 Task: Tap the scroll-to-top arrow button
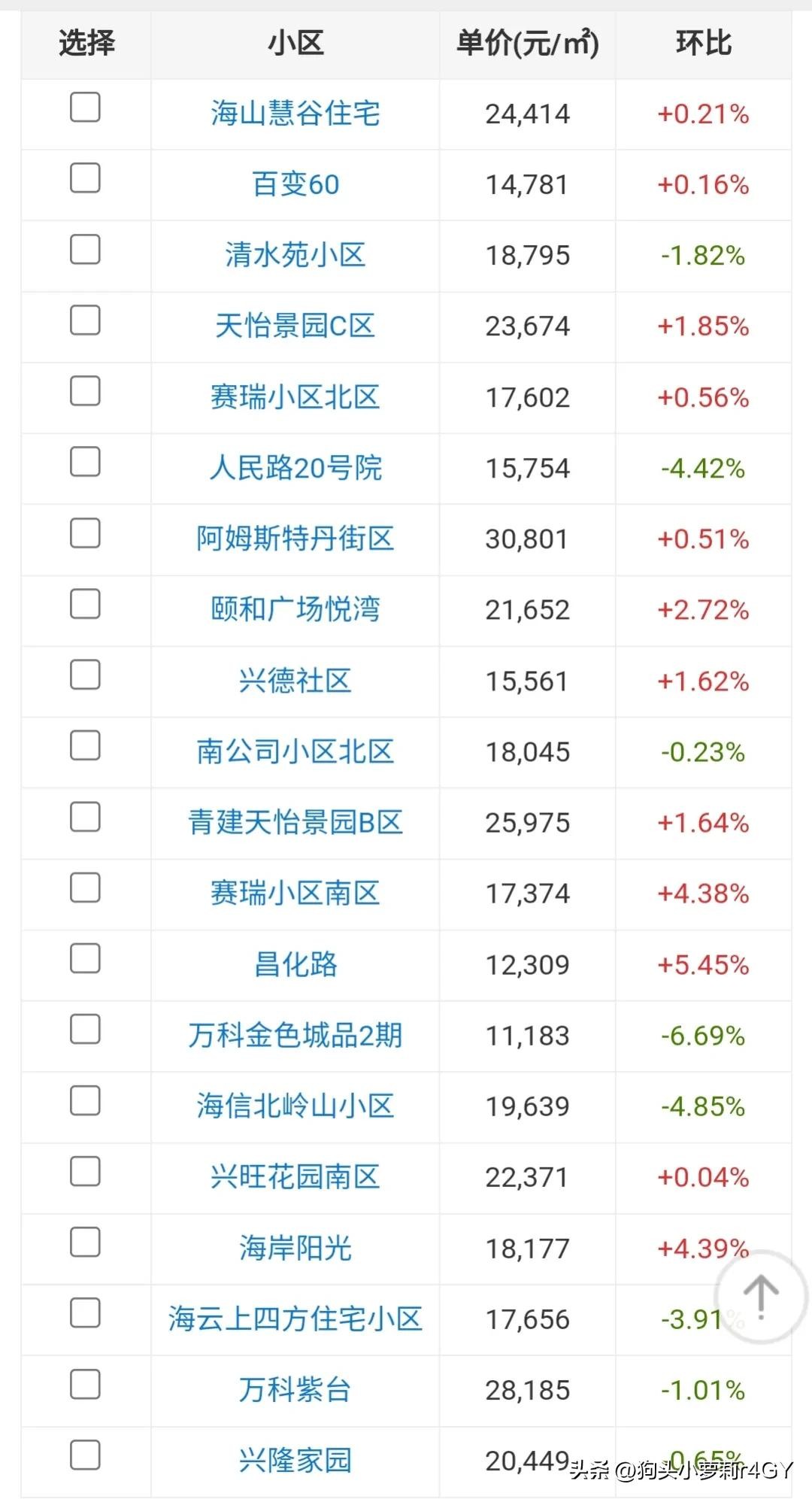[761, 1296]
